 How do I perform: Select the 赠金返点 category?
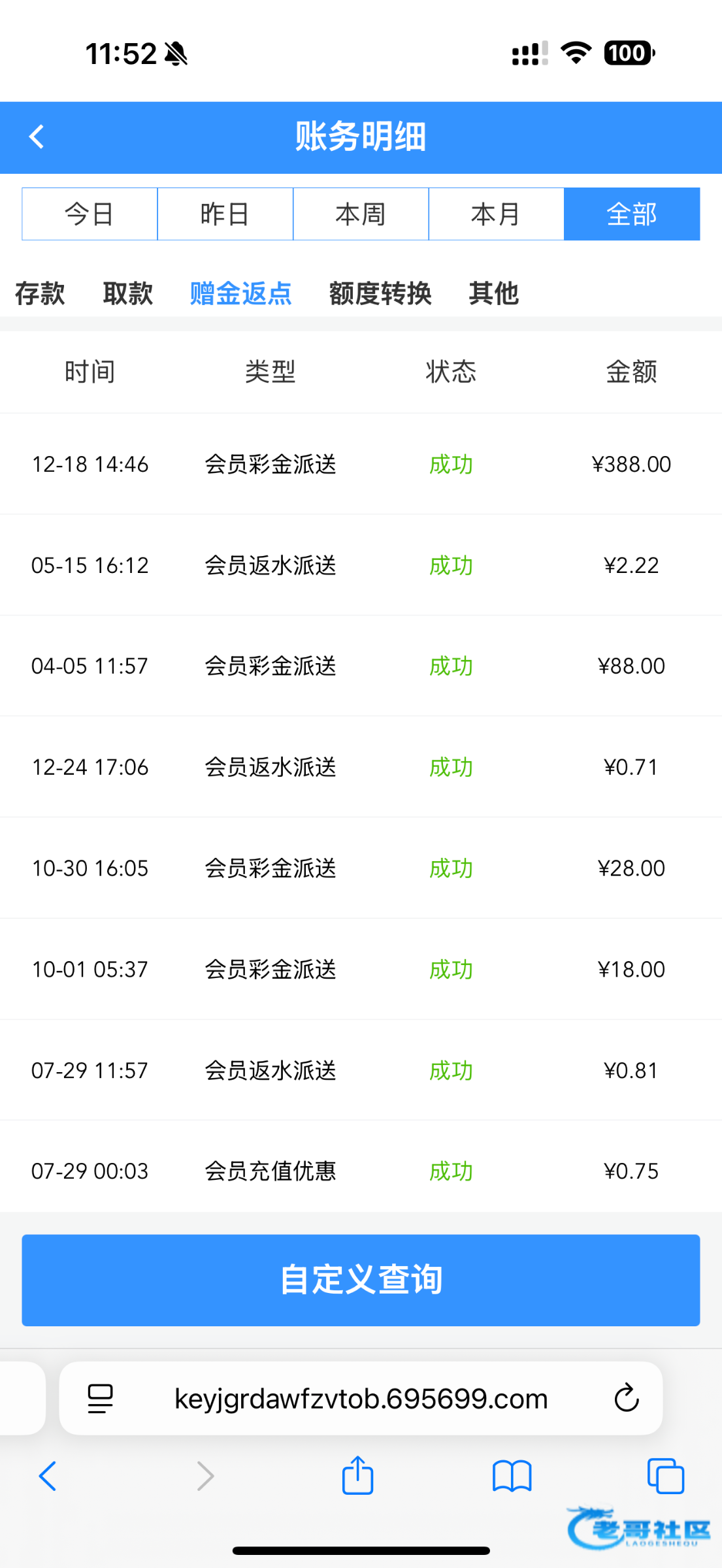[240, 293]
